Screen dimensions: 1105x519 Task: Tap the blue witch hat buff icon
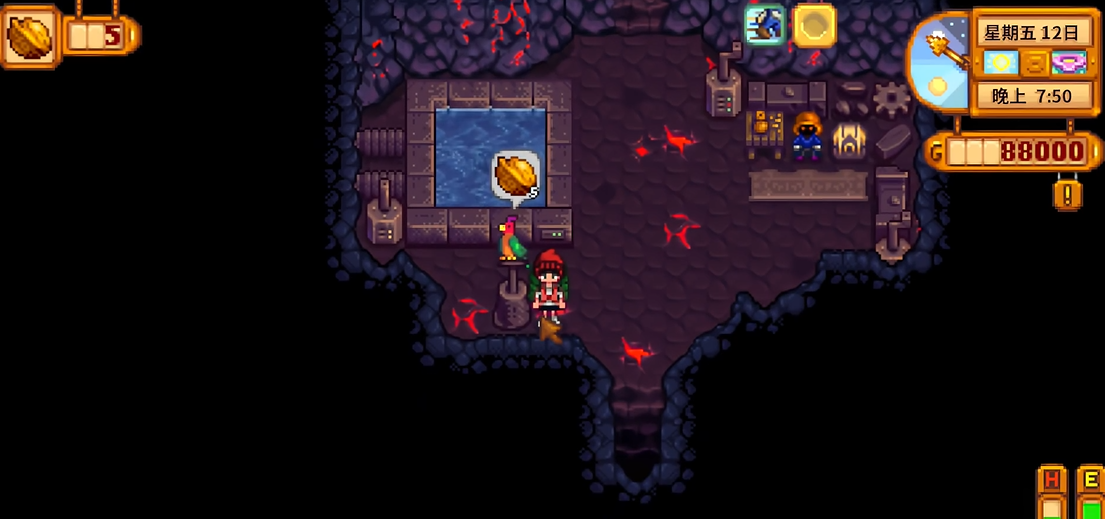(x=765, y=25)
